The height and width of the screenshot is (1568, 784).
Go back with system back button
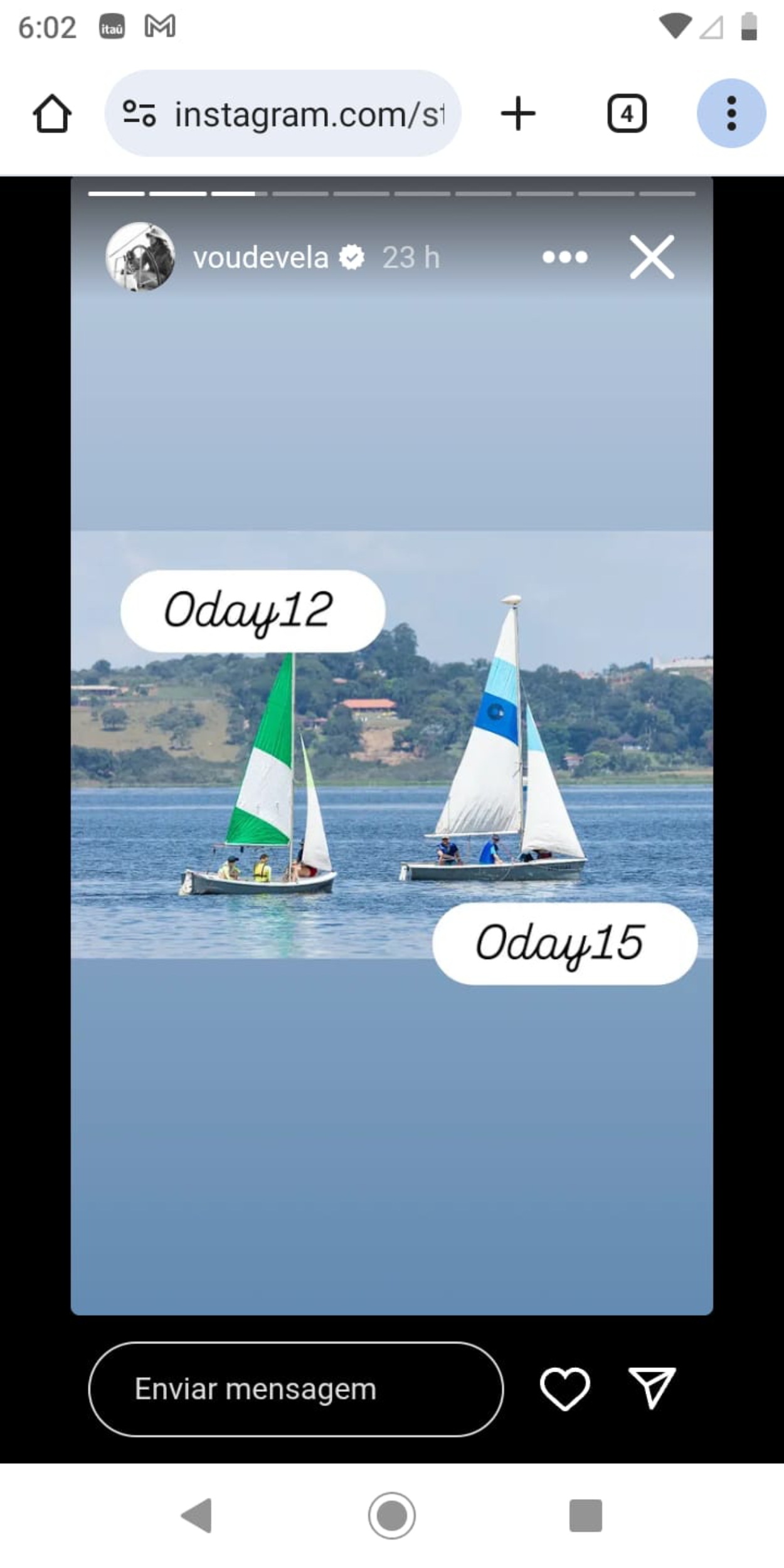[x=197, y=1515]
